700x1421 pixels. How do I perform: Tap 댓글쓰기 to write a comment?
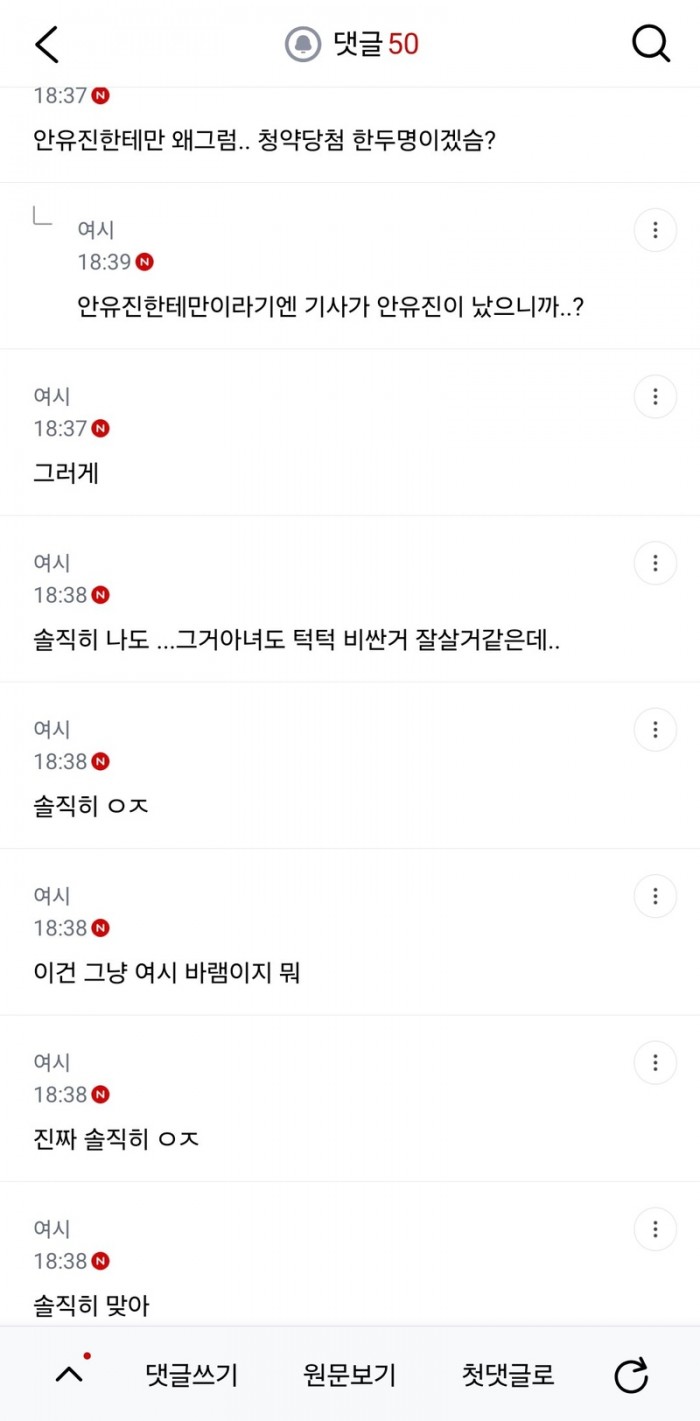(x=191, y=1375)
